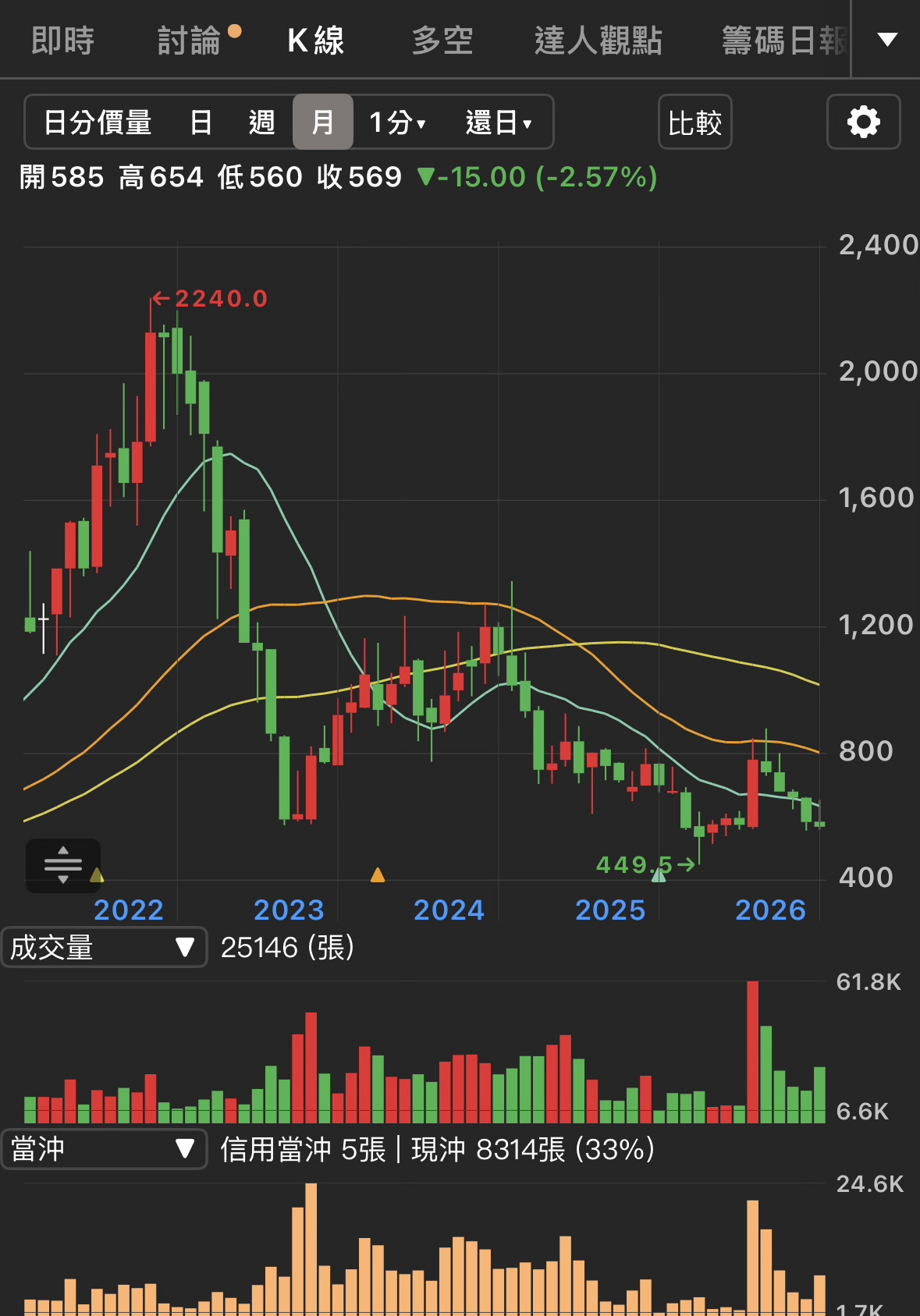Tap the chart resize handle icon
The image size is (920, 1316).
click(63, 864)
